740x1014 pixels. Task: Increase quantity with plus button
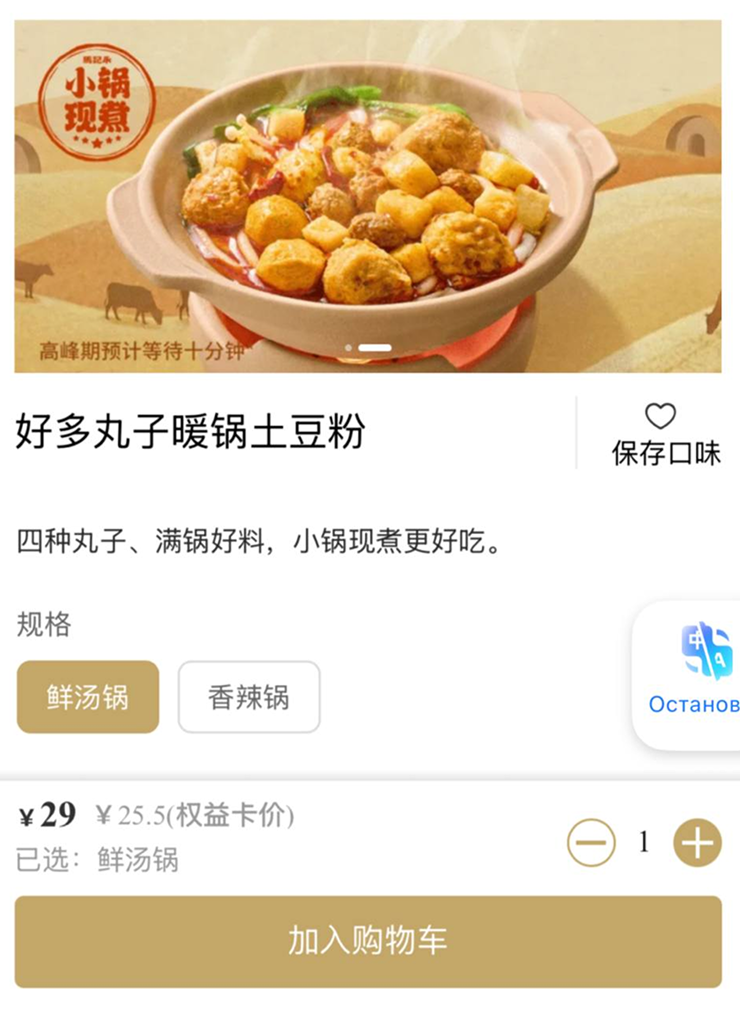(697, 843)
